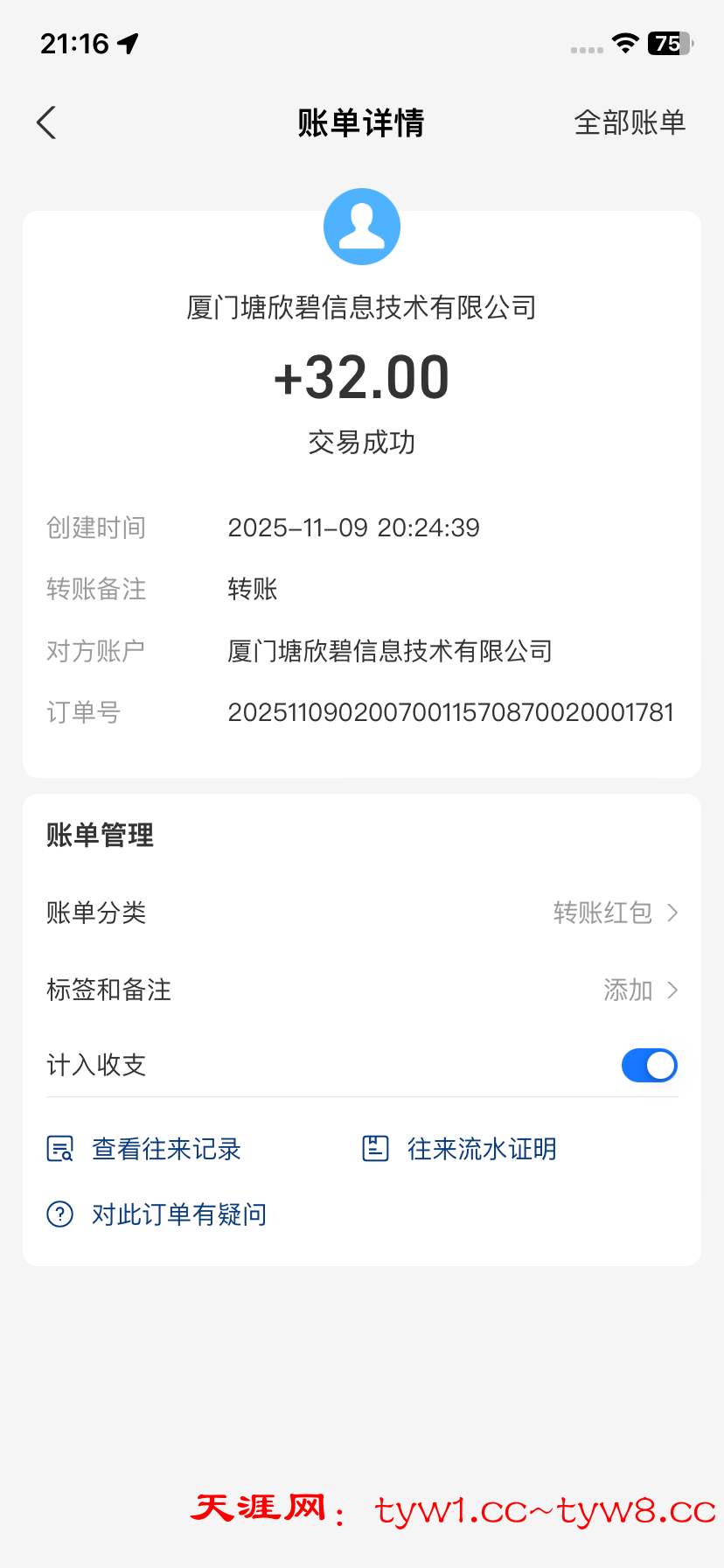Open the 账单分类 row showing 转账红包
This screenshot has width=724, height=1568.
[x=362, y=913]
